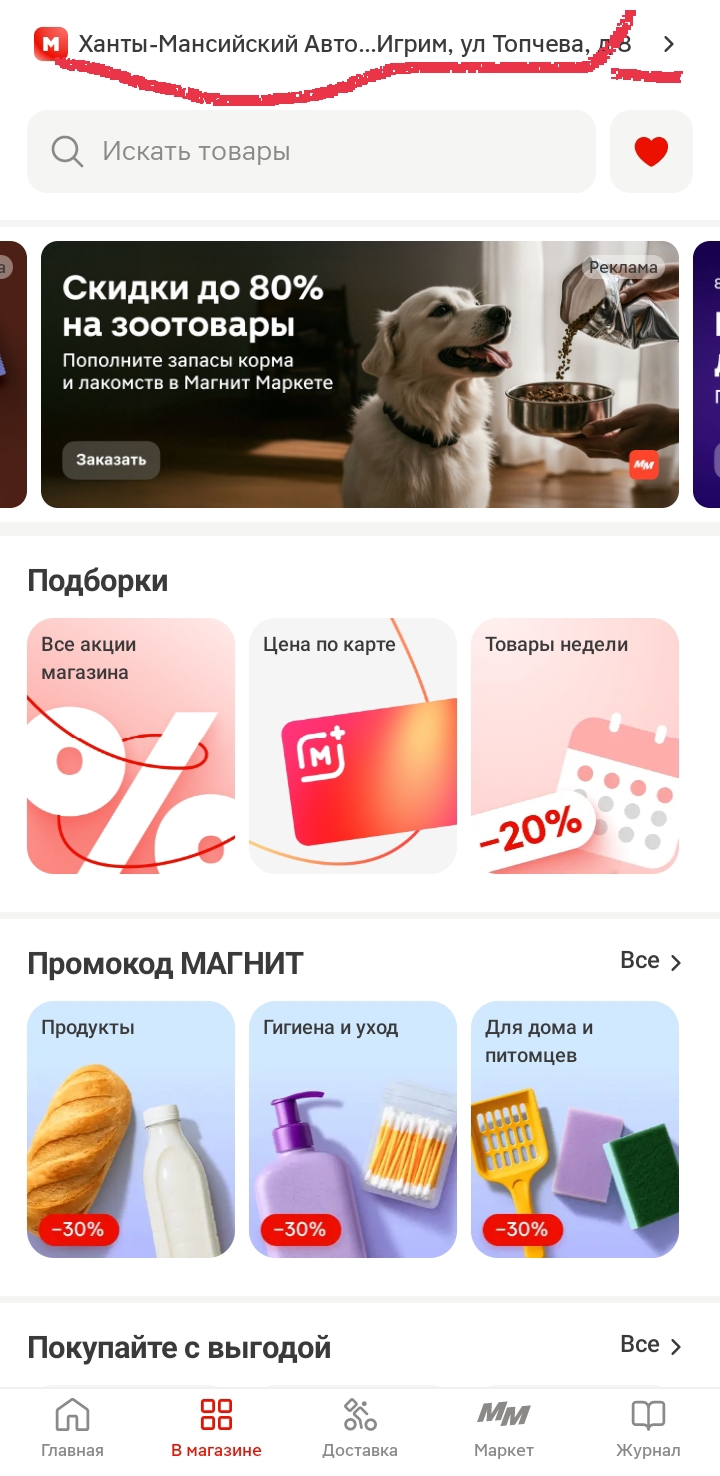Open favorites with the heart icon
720x1476 pixels.
point(651,152)
